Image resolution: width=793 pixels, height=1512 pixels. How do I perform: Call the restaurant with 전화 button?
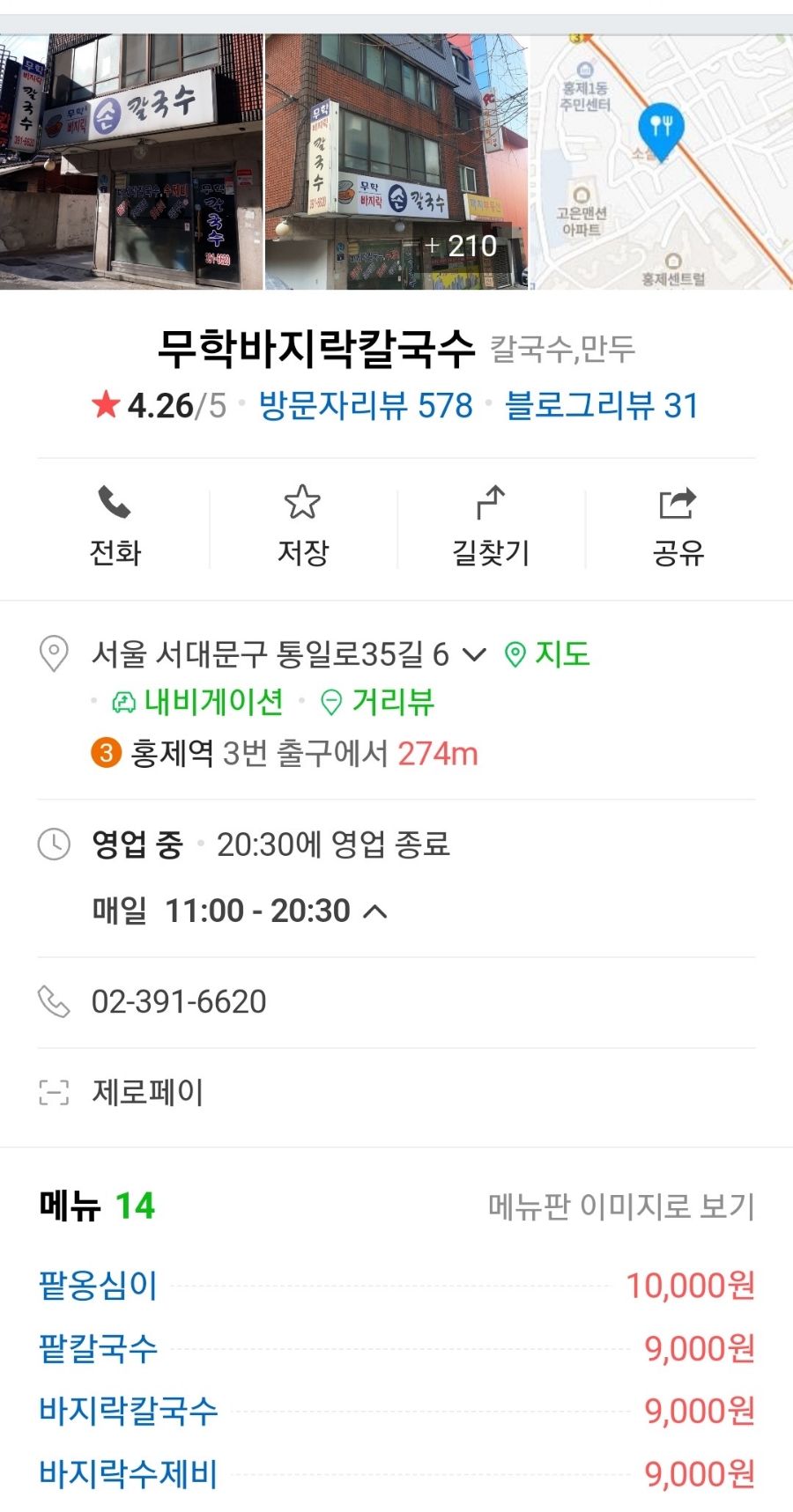coord(115,525)
